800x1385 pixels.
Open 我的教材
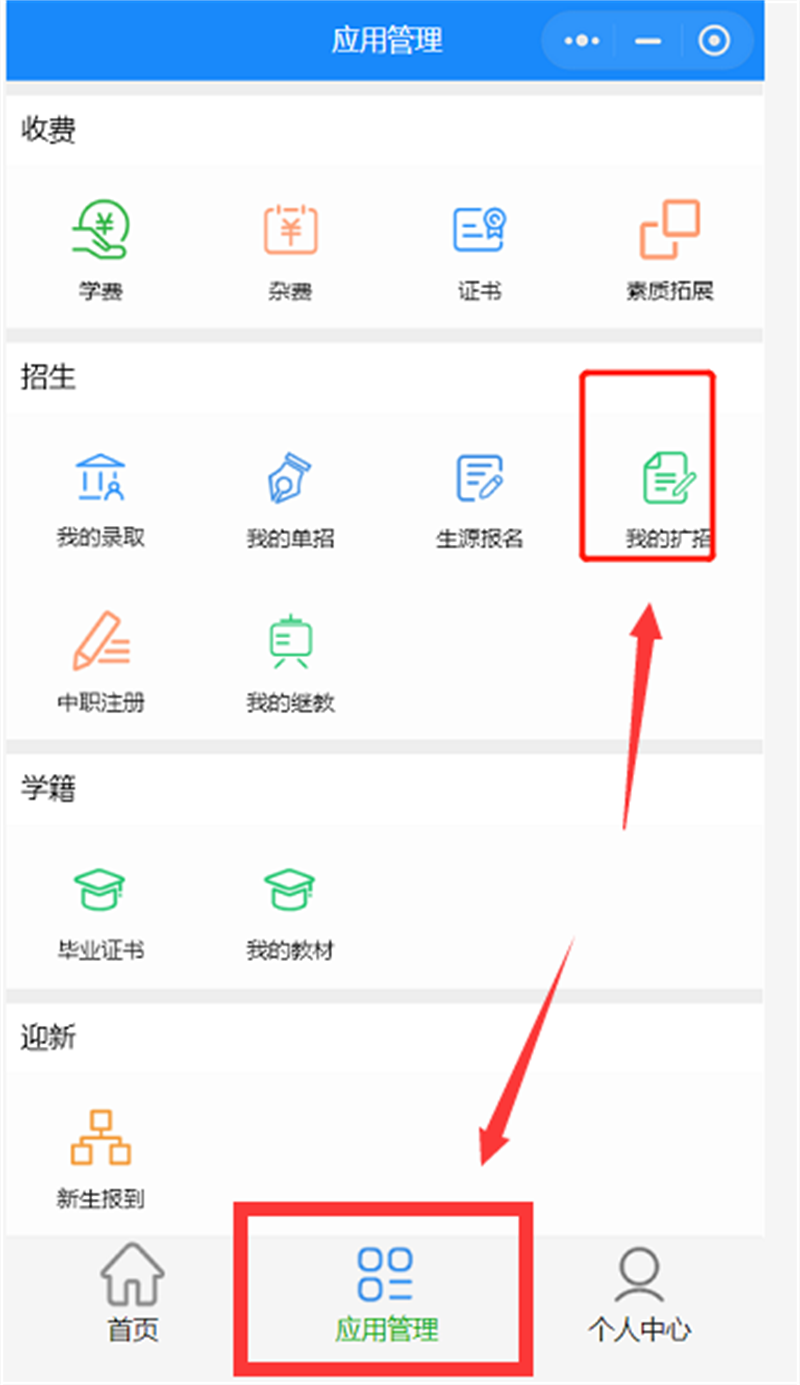pos(290,909)
